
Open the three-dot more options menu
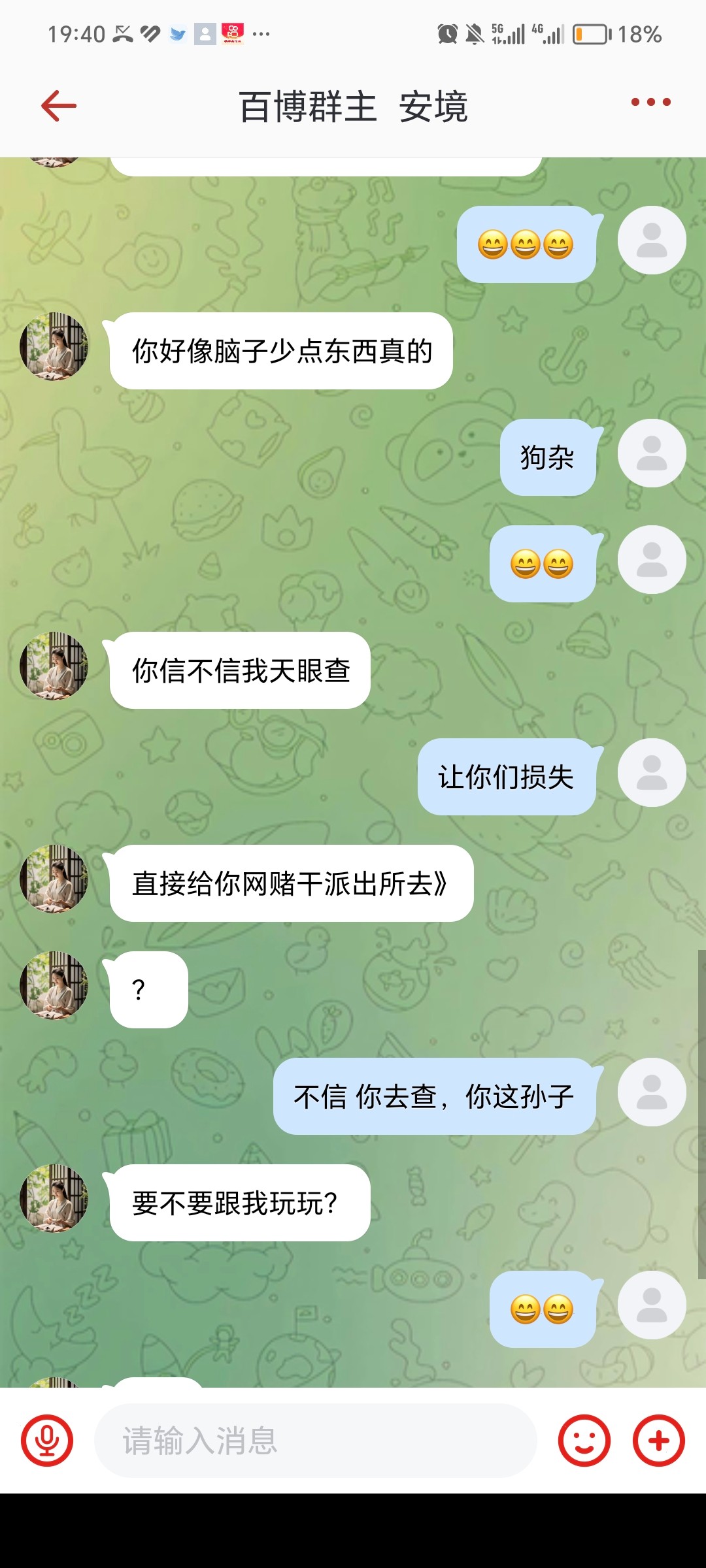(649, 102)
